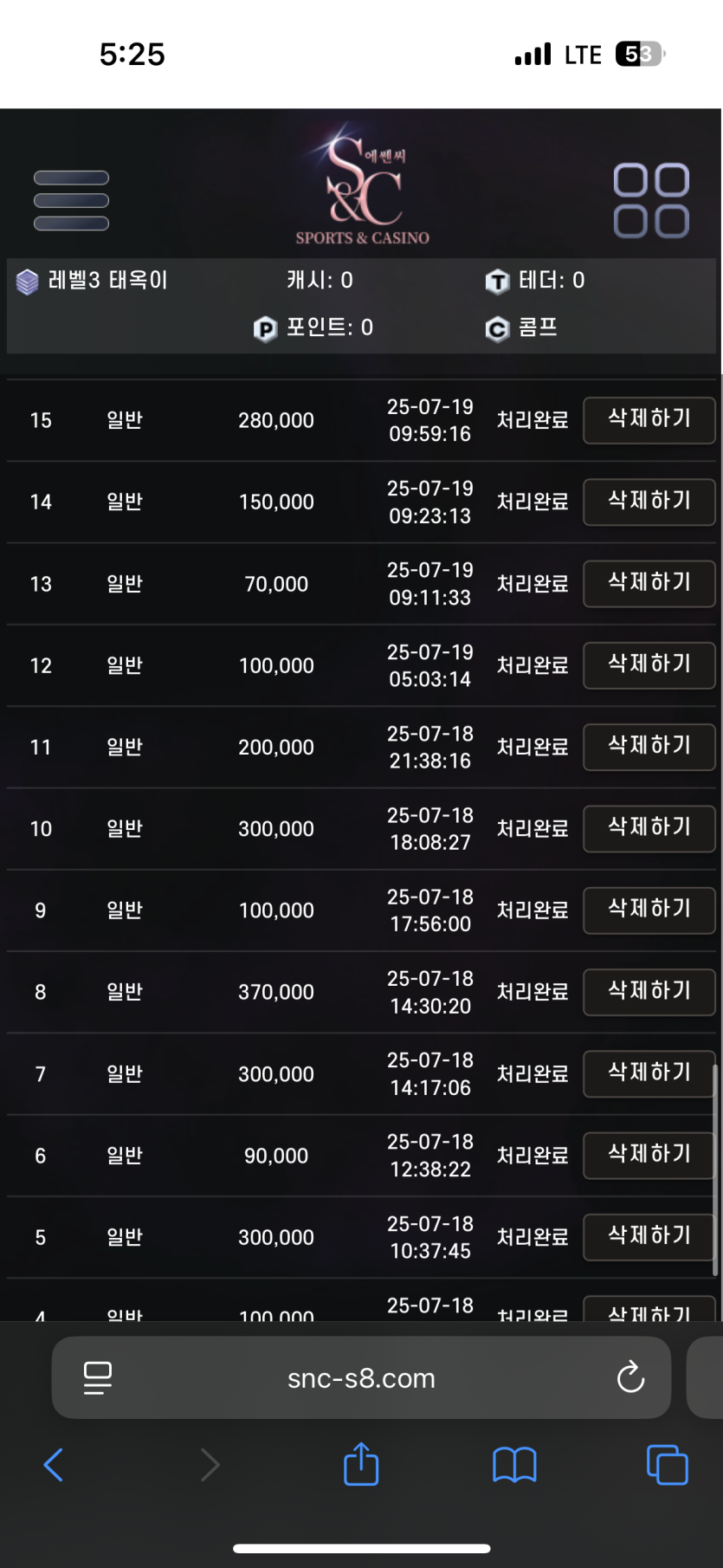Delete entry number 15
This screenshot has width=723, height=1568.
click(x=649, y=420)
